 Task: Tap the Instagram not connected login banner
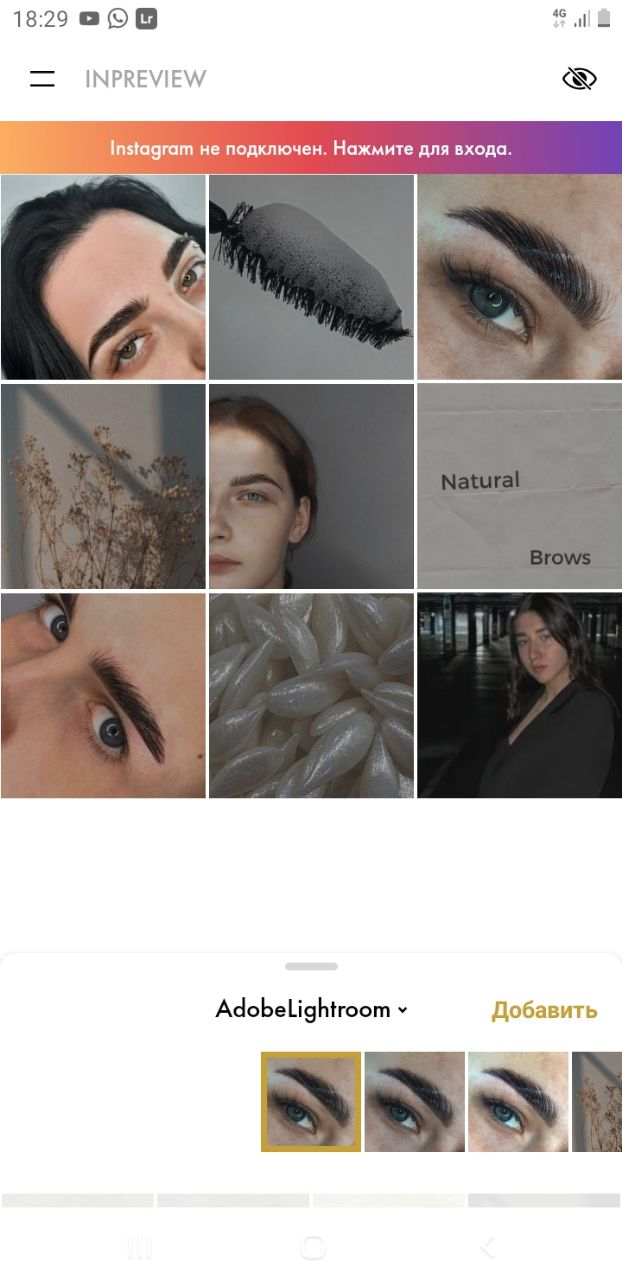coord(311,148)
